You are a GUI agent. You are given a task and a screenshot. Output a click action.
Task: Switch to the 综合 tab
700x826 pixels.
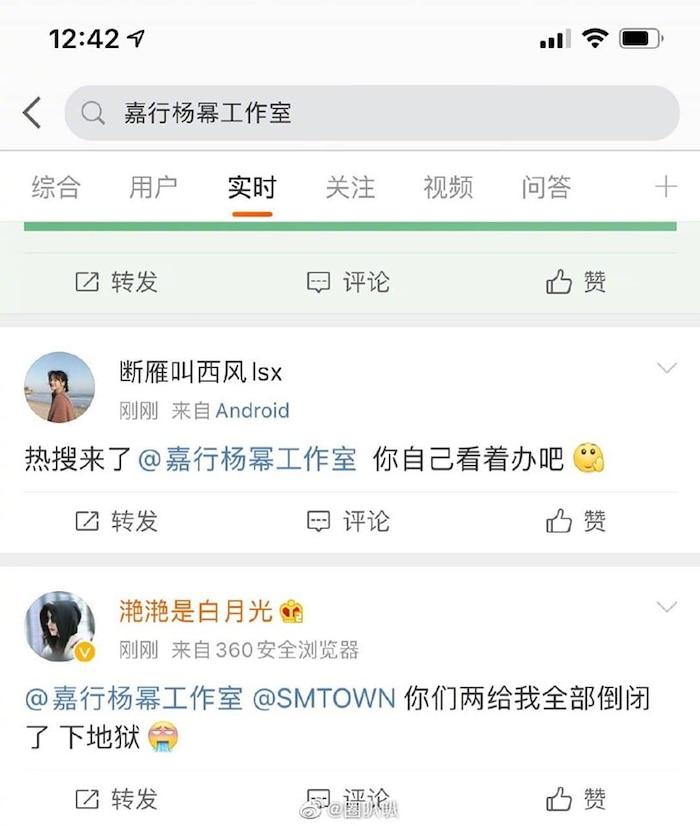click(56, 187)
